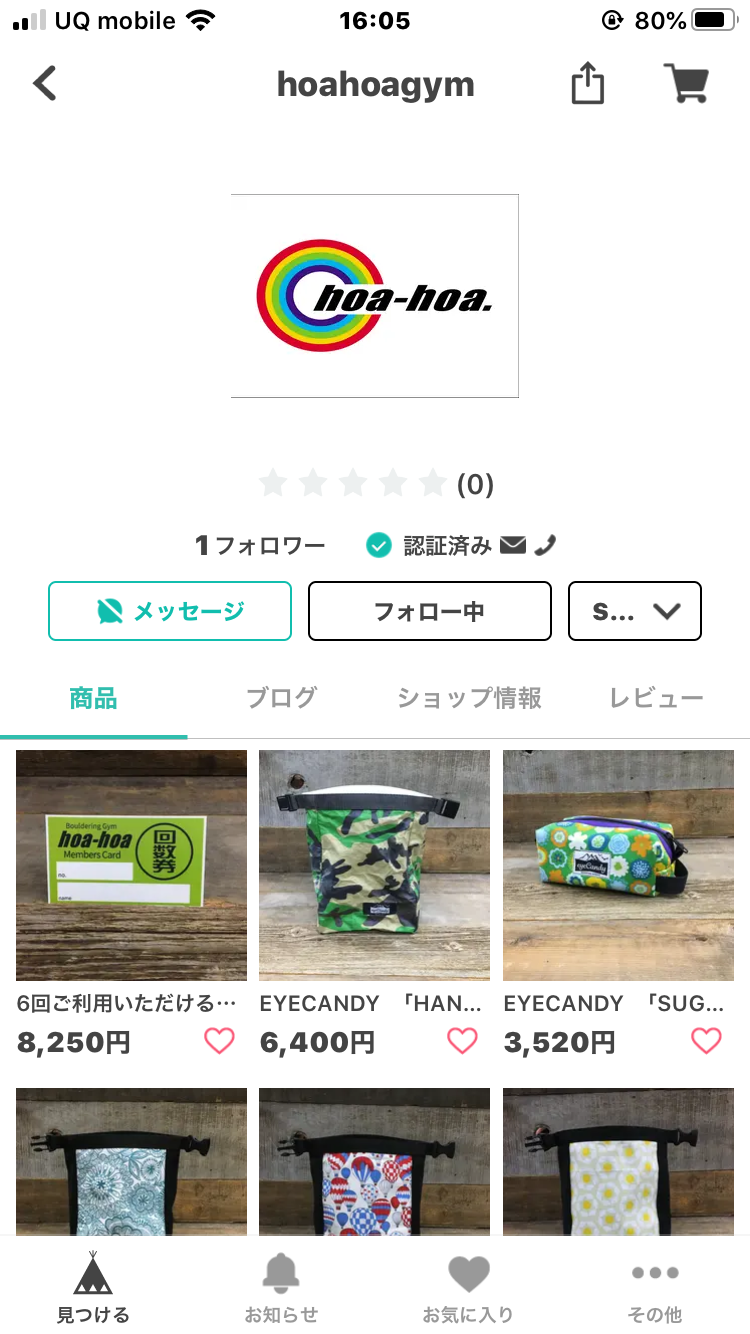Open the 見つける tab
The height and width of the screenshot is (1334, 750).
click(x=93, y=1286)
